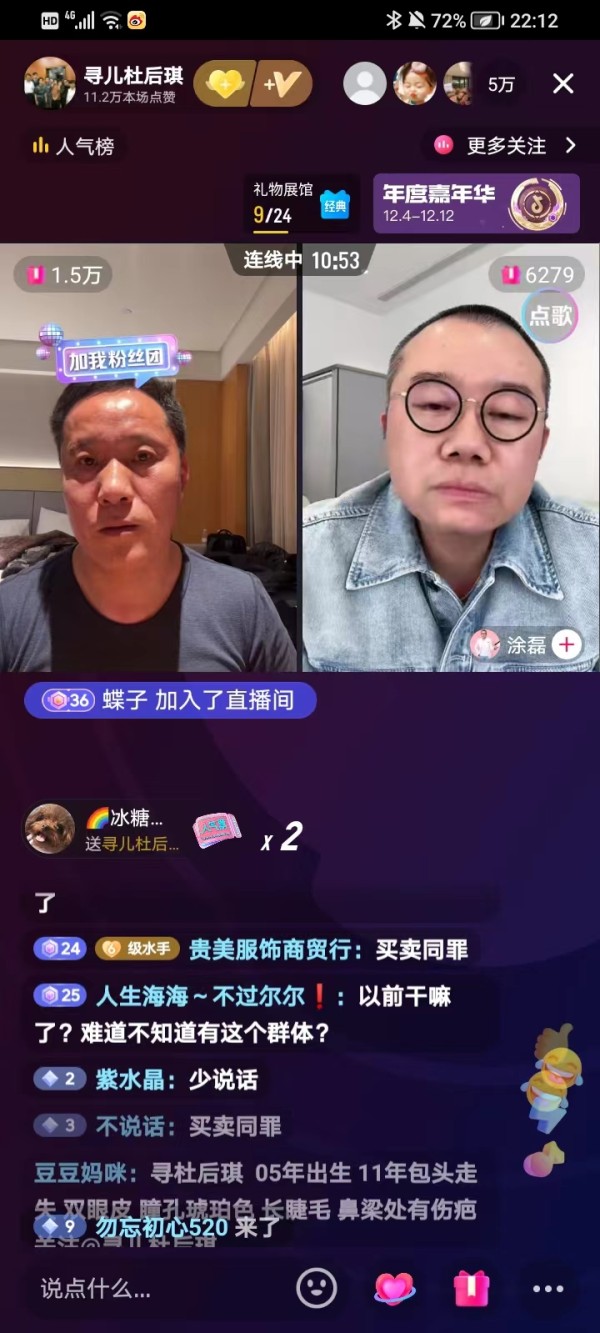Image resolution: width=600 pixels, height=1333 pixels.
Task: Join the fan club heart button
Action: [223, 84]
